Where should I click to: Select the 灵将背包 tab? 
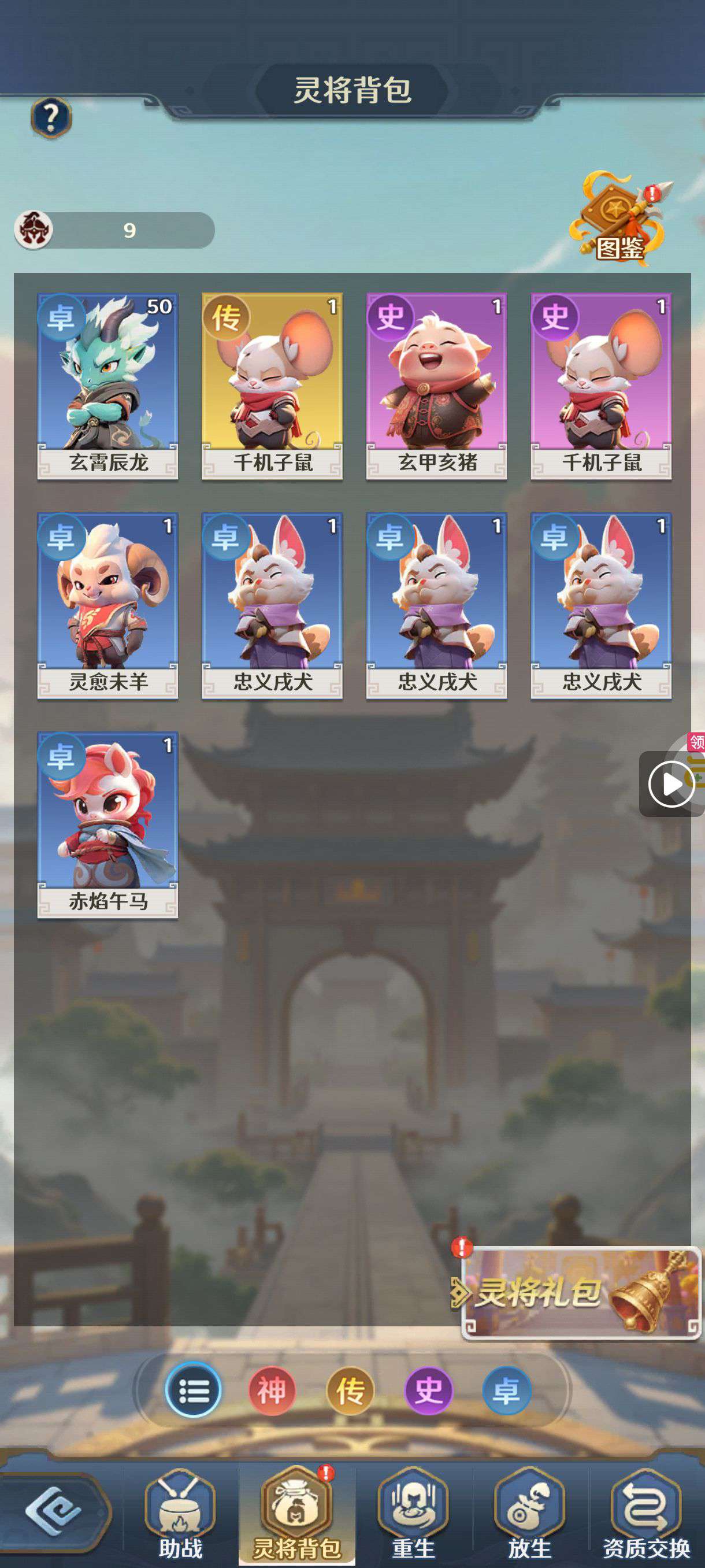(297, 1514)
